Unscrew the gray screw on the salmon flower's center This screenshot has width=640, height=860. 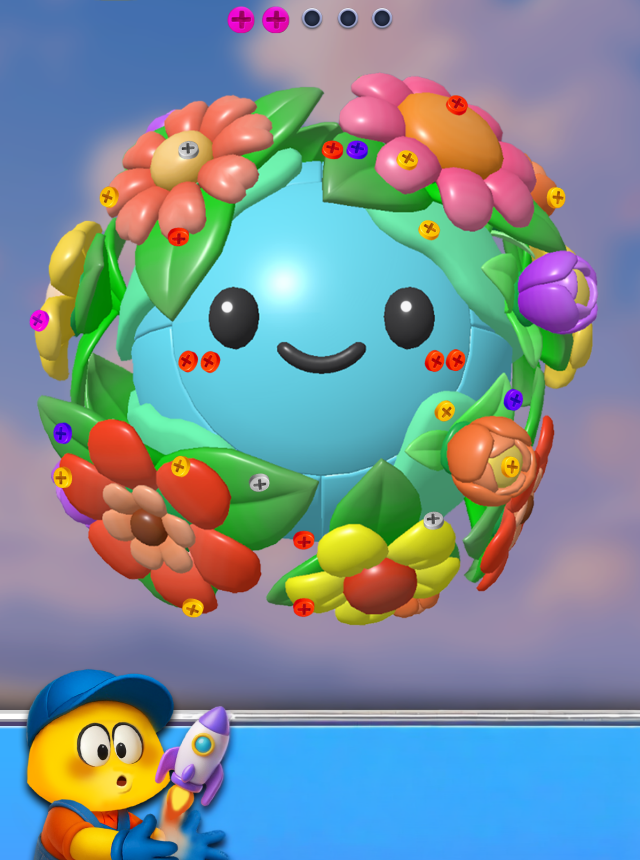point(188,150)
